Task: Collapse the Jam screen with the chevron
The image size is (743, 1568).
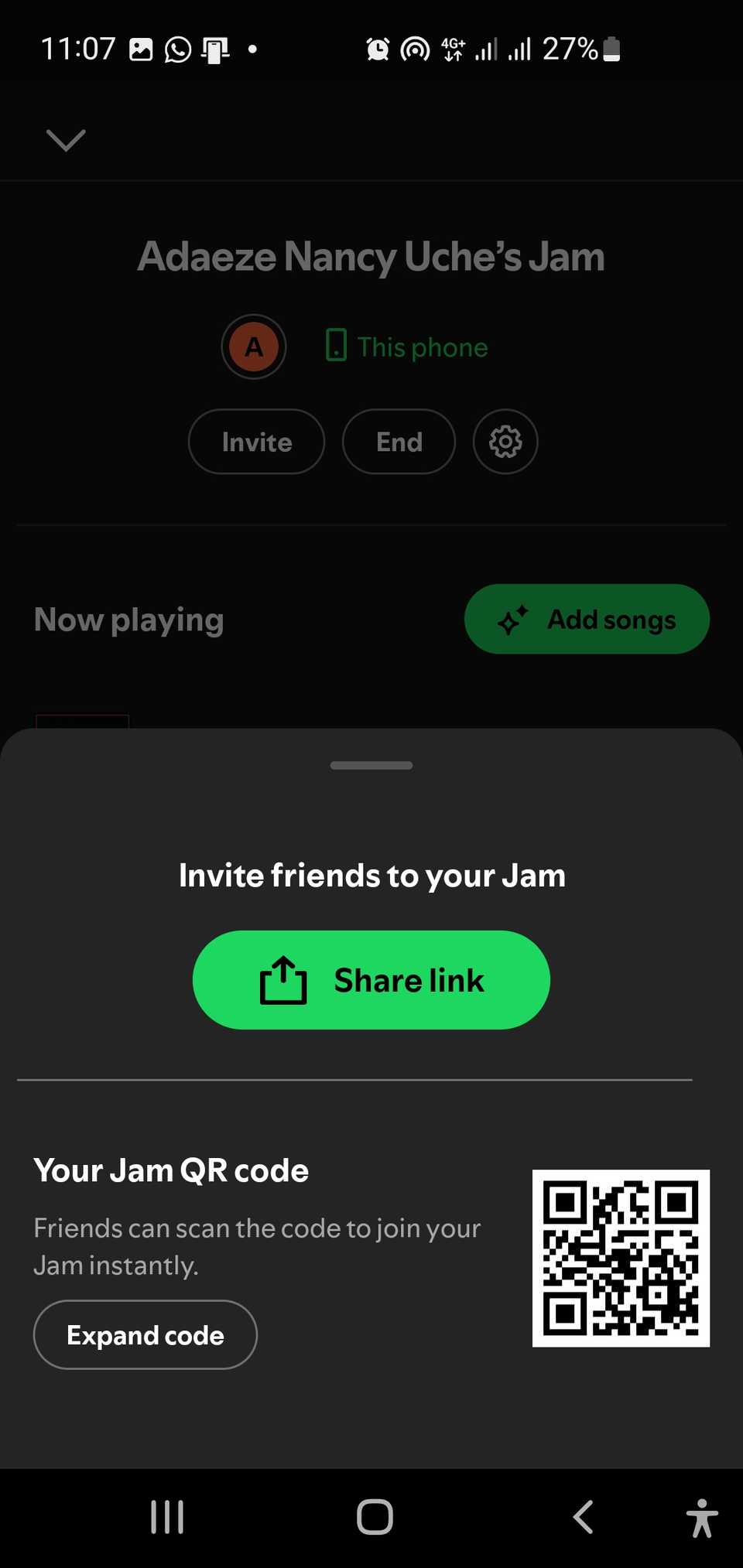Action: [65, 140]
